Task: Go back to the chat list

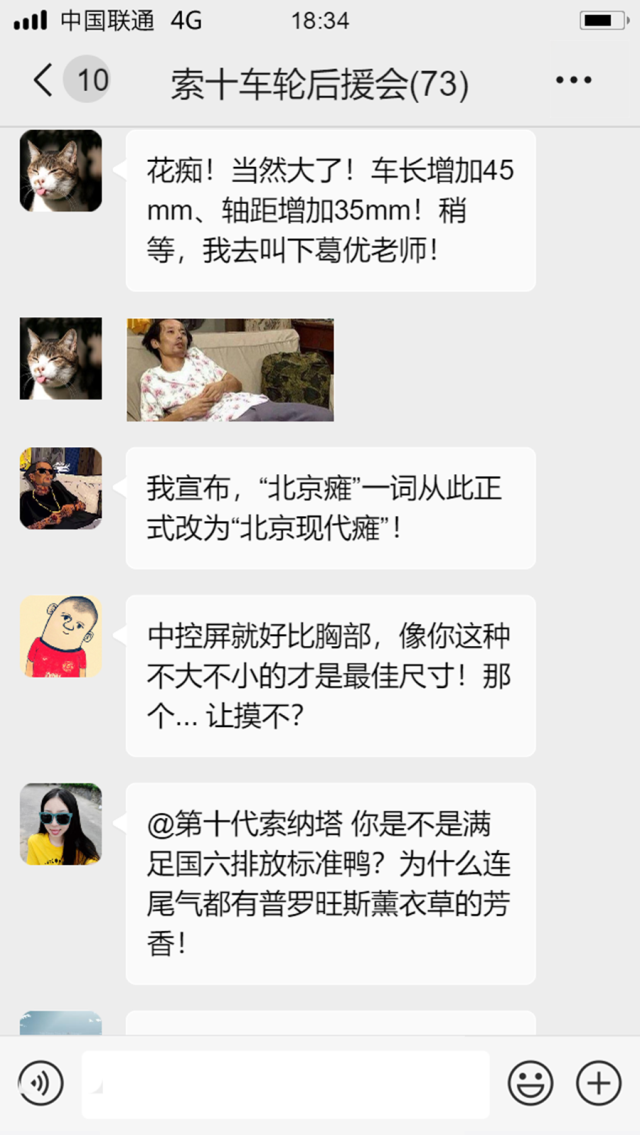Action: click(x=42, y=80)
